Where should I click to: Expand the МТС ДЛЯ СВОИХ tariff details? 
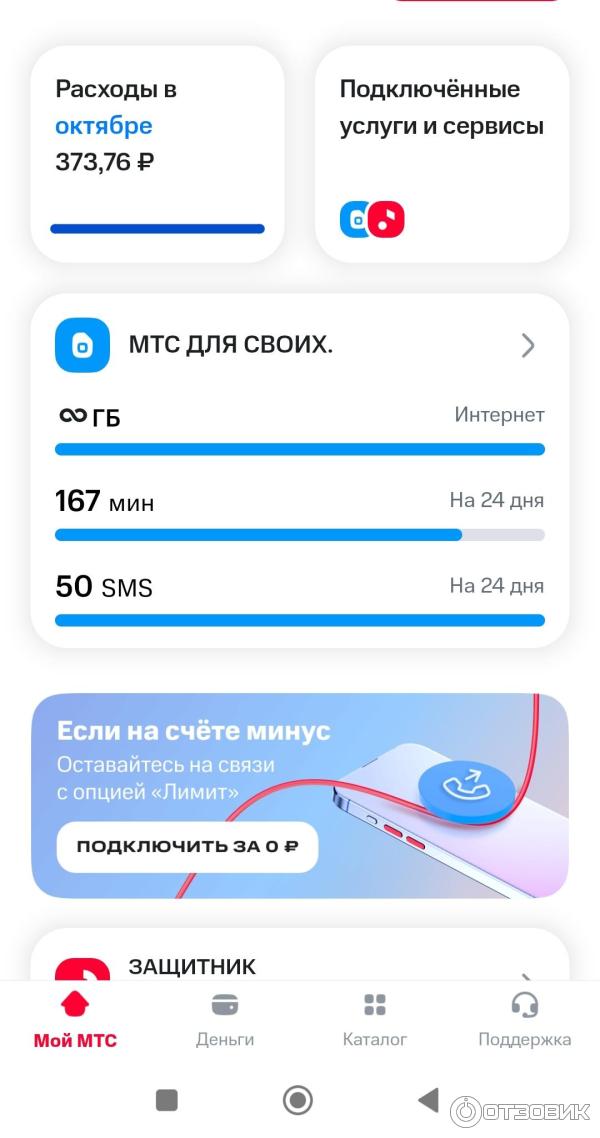pos(527,346)
